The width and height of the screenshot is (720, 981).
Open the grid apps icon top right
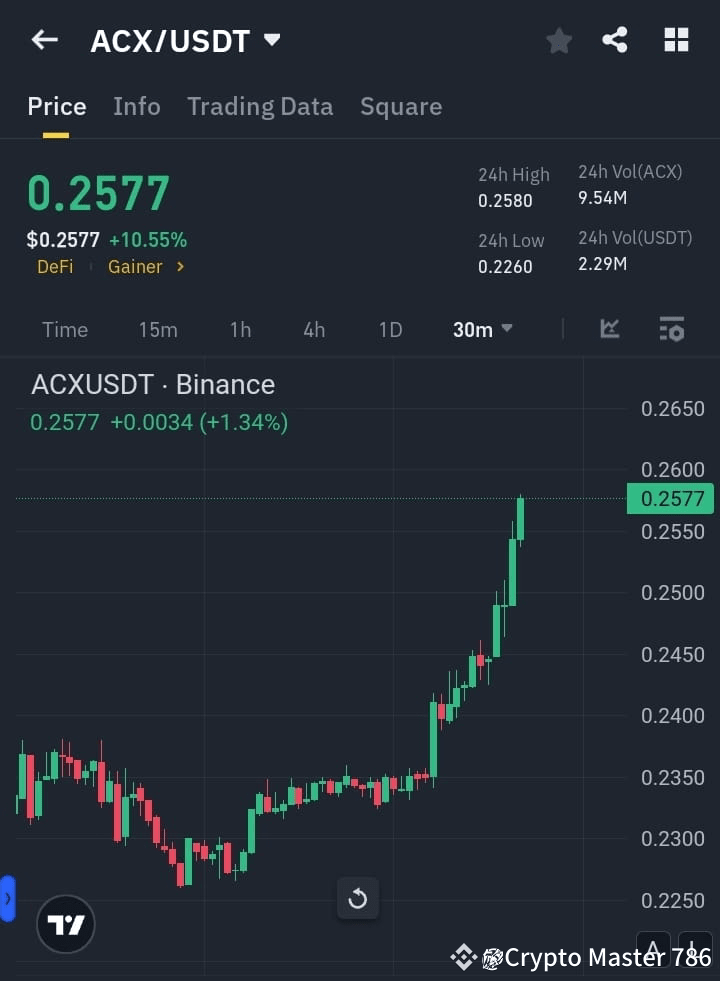[x=676, y=40]
